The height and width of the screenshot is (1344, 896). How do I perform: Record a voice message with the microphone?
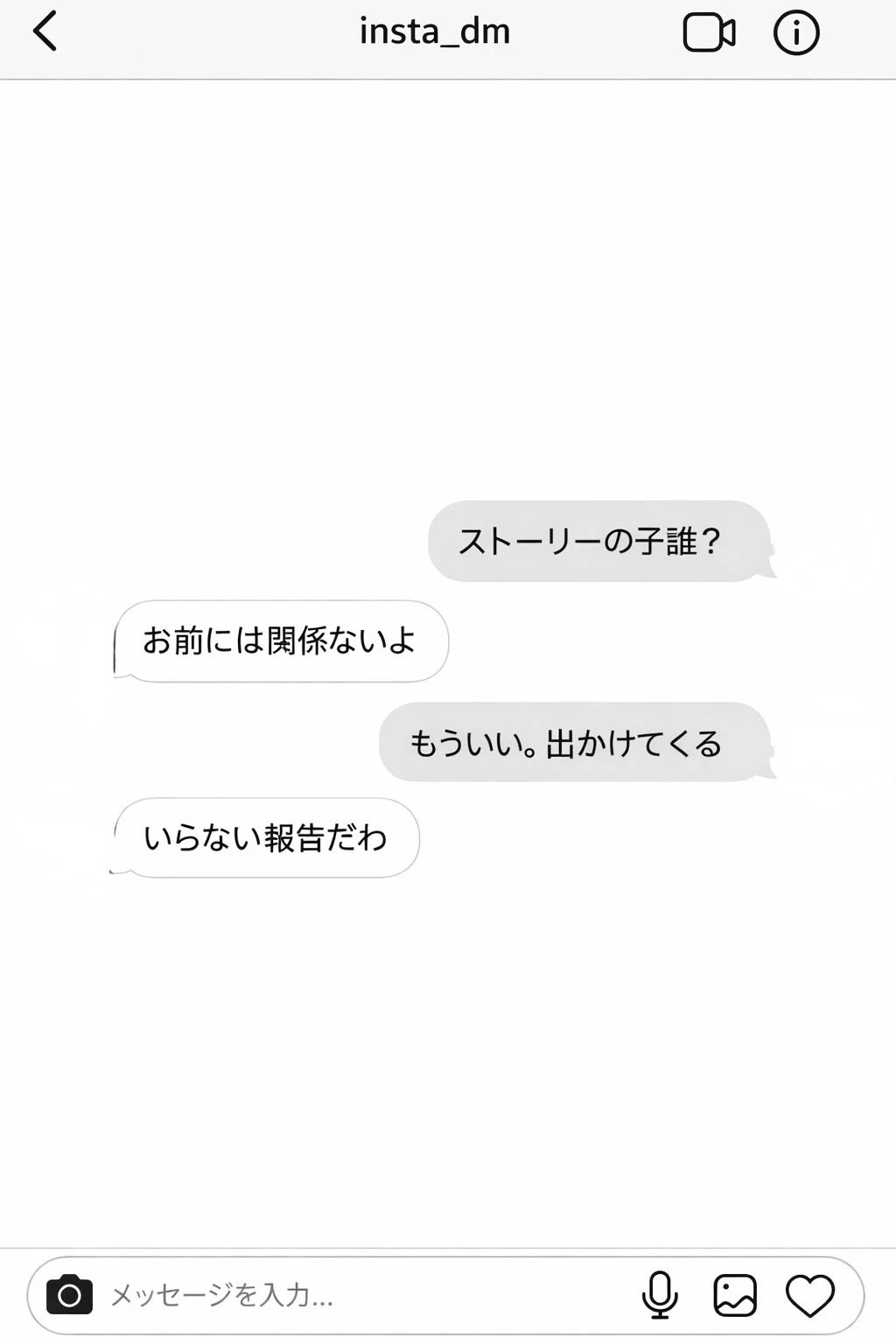coord(660,1295)
